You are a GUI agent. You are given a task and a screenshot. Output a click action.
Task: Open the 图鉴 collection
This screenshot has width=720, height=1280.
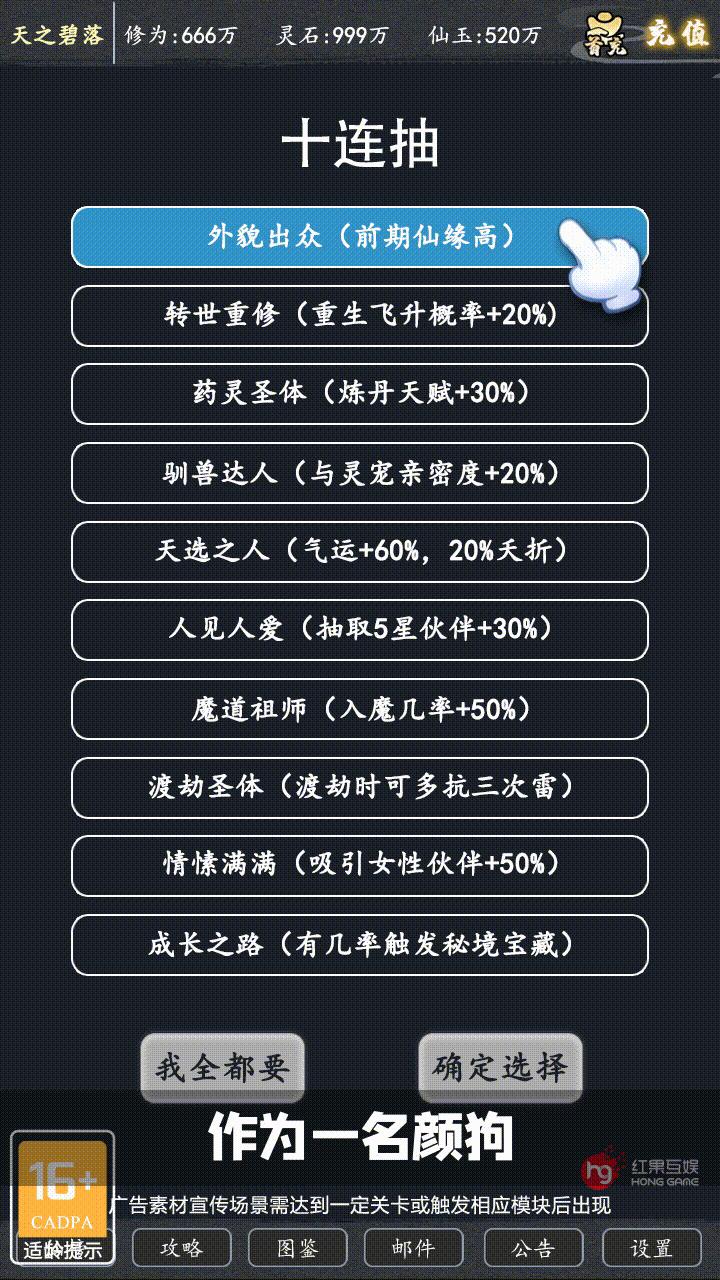point(298,1248)
